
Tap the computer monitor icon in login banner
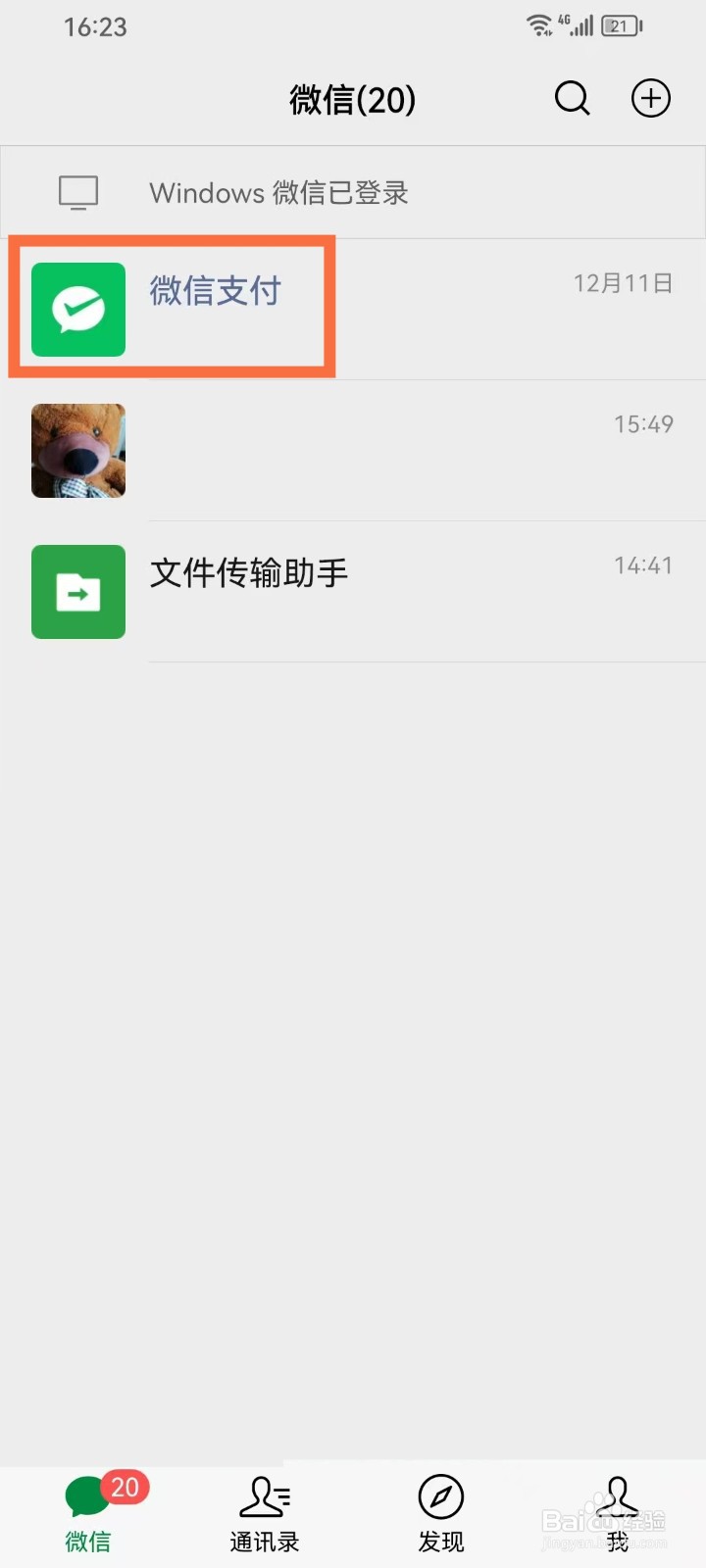click(78, 192)
